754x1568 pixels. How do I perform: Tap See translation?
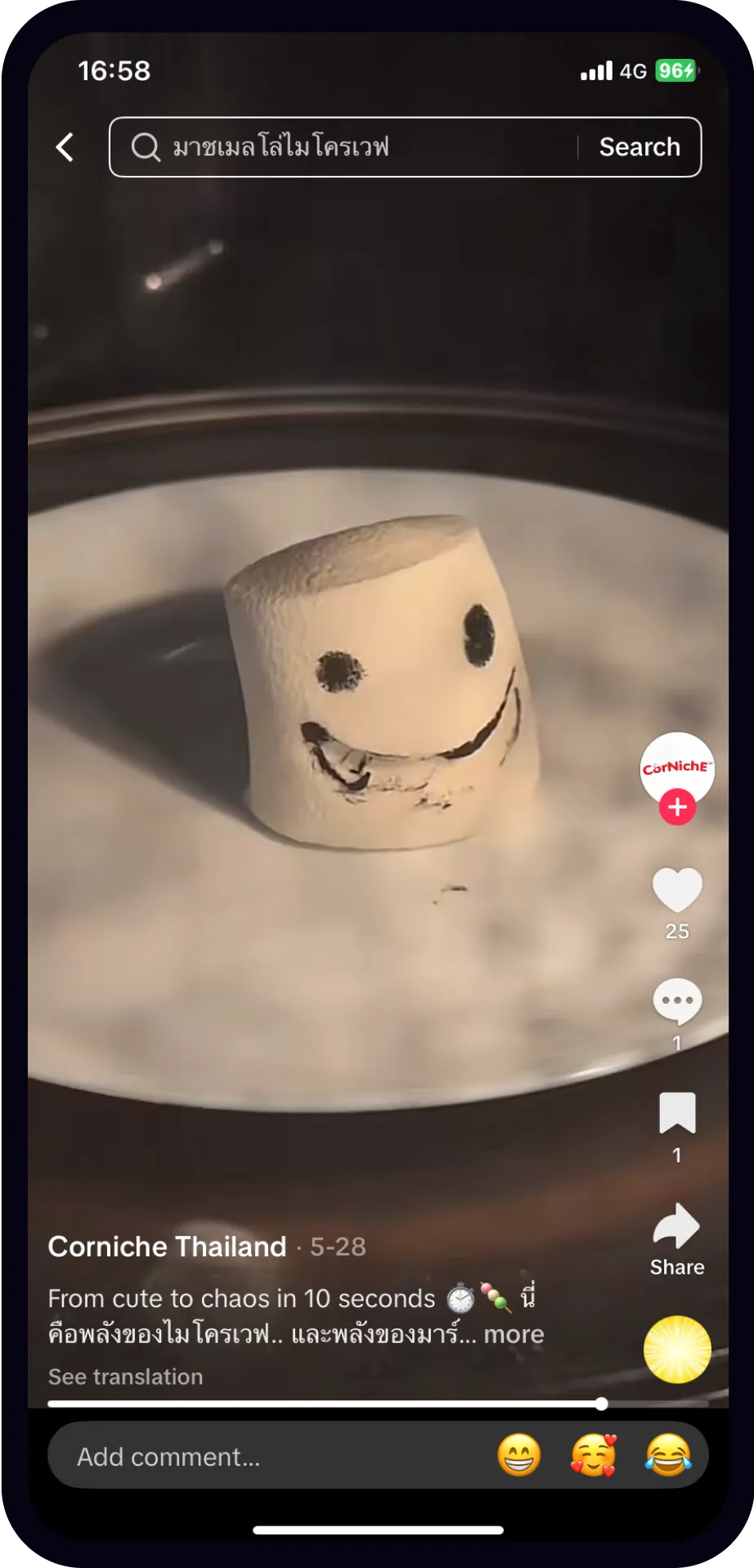125,1377
